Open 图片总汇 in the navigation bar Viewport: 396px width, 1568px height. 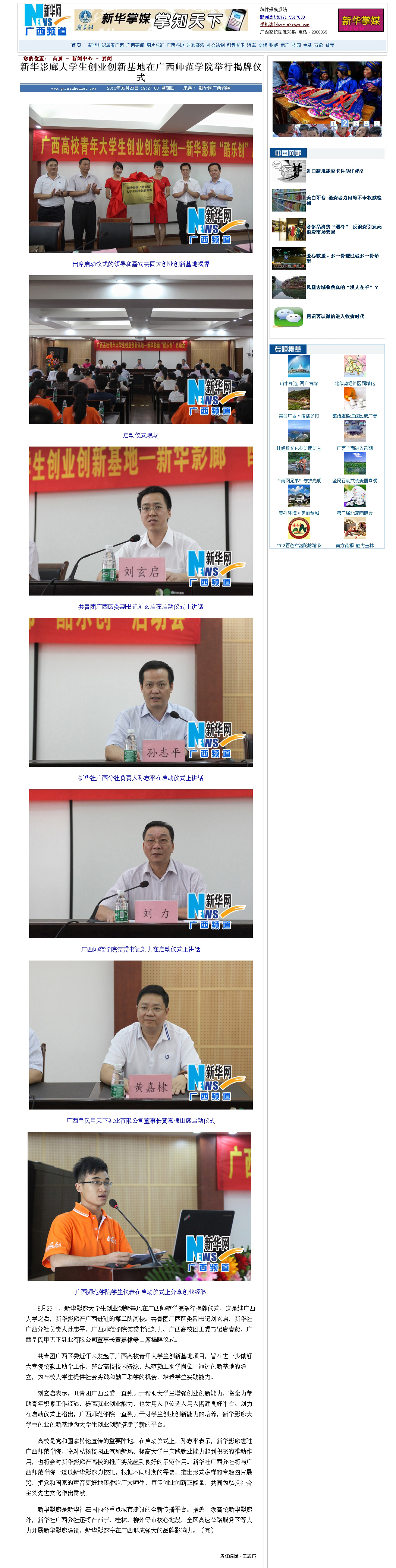click(155, 45)
